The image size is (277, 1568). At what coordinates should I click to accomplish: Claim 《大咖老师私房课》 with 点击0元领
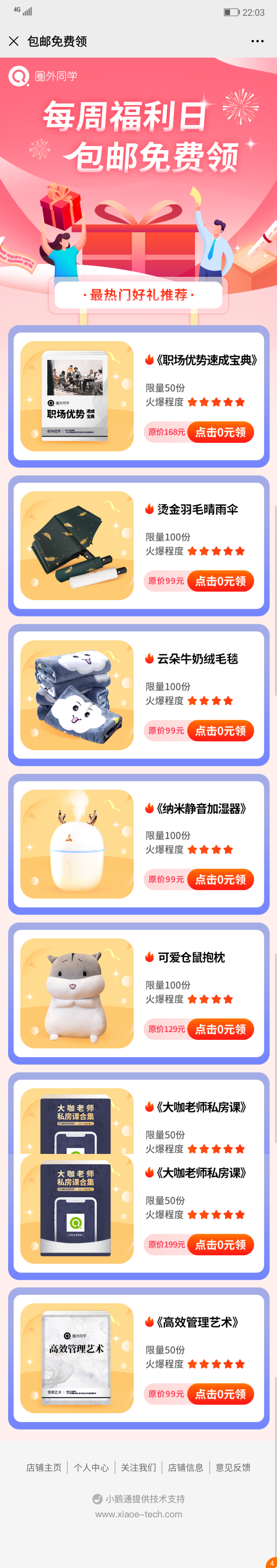tap(220, 1245)
